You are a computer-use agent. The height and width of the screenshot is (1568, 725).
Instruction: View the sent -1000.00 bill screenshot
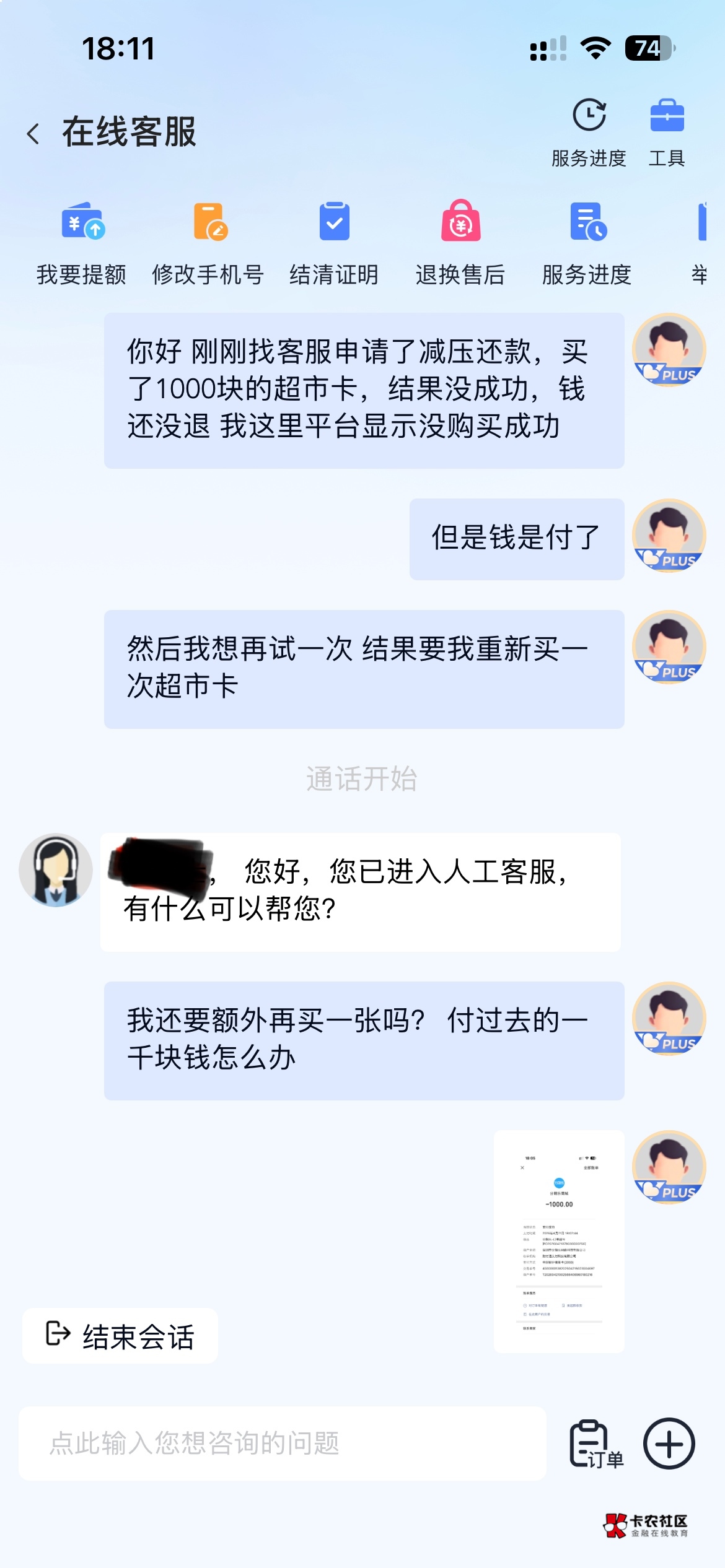click(559, 1241)
